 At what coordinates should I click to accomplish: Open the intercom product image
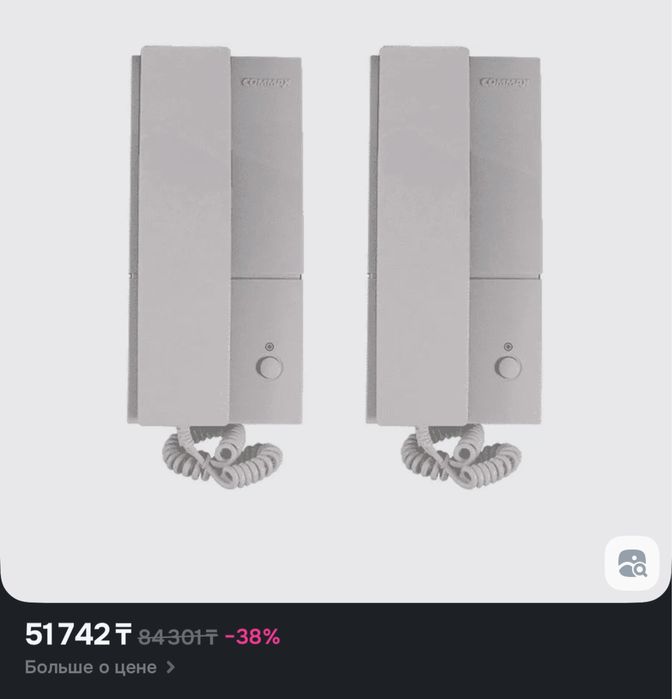coord(336,270)
